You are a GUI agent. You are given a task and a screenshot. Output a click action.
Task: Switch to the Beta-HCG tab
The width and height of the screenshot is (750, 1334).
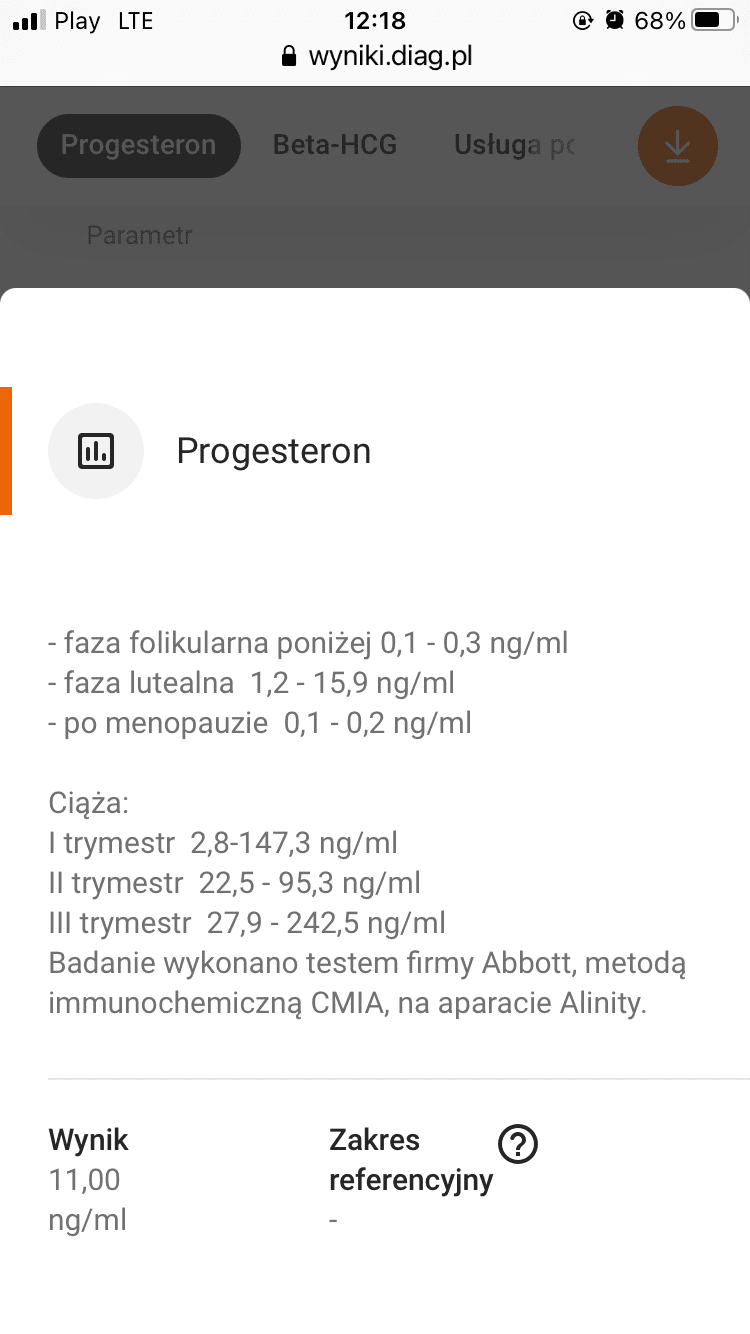pyautogui.click(x=335, y=145)
